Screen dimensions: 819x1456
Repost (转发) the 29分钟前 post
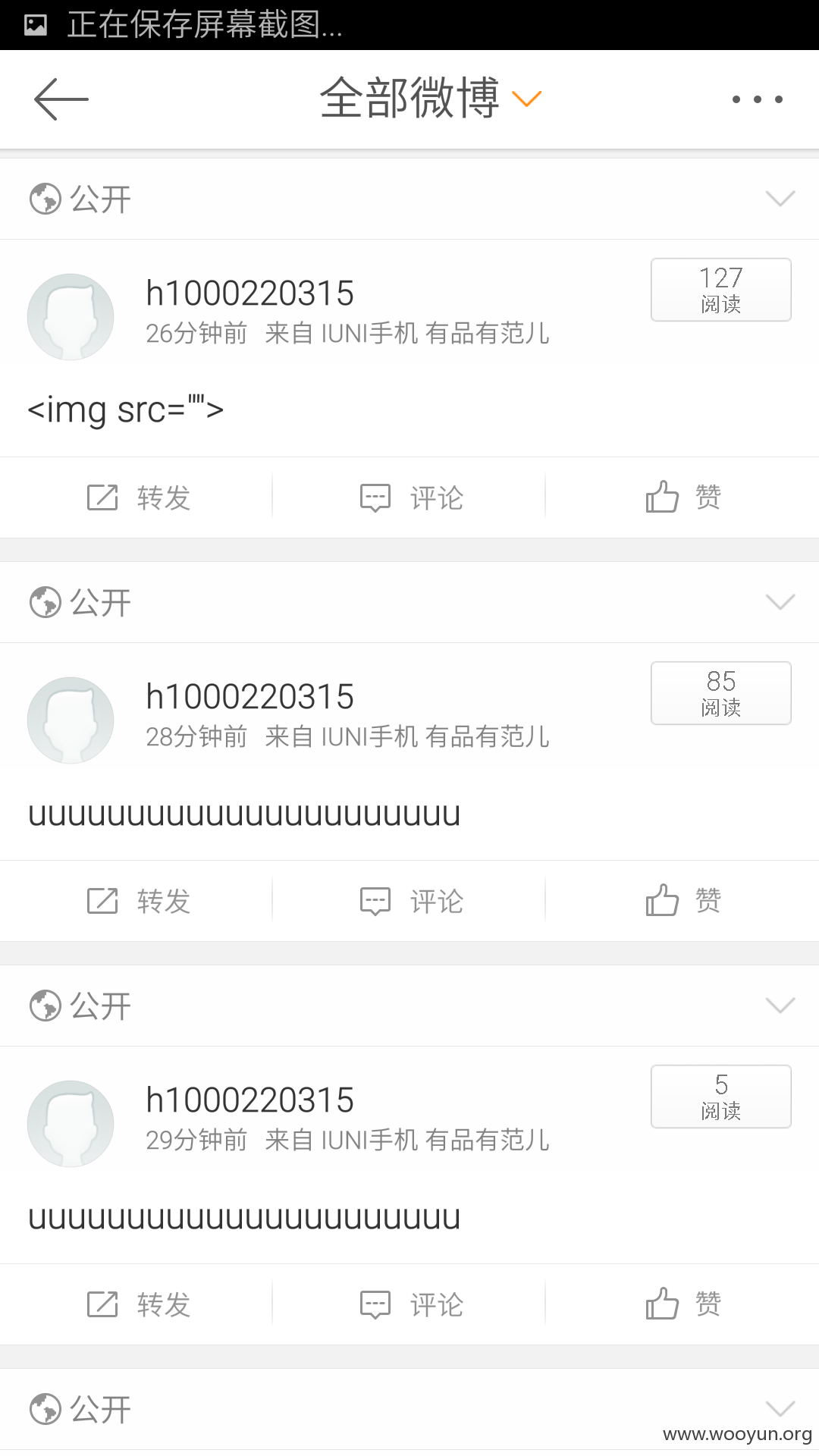137,1304
